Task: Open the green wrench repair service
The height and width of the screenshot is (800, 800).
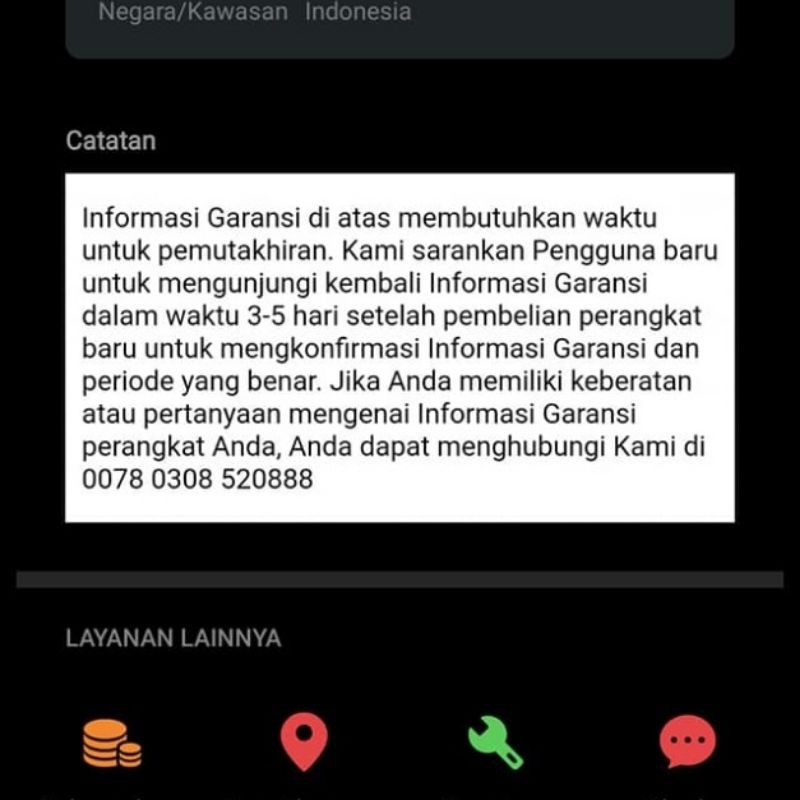Action: [495, 744]
